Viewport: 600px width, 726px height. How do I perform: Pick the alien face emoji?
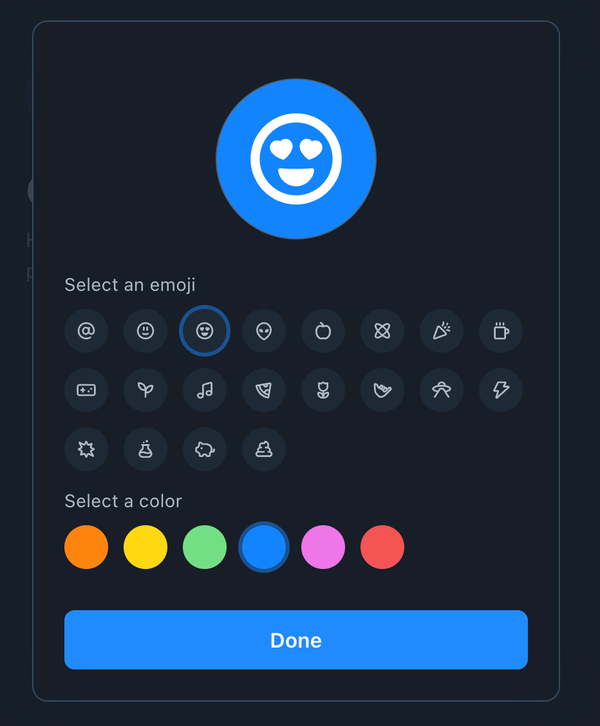click(x=264, y=331)
